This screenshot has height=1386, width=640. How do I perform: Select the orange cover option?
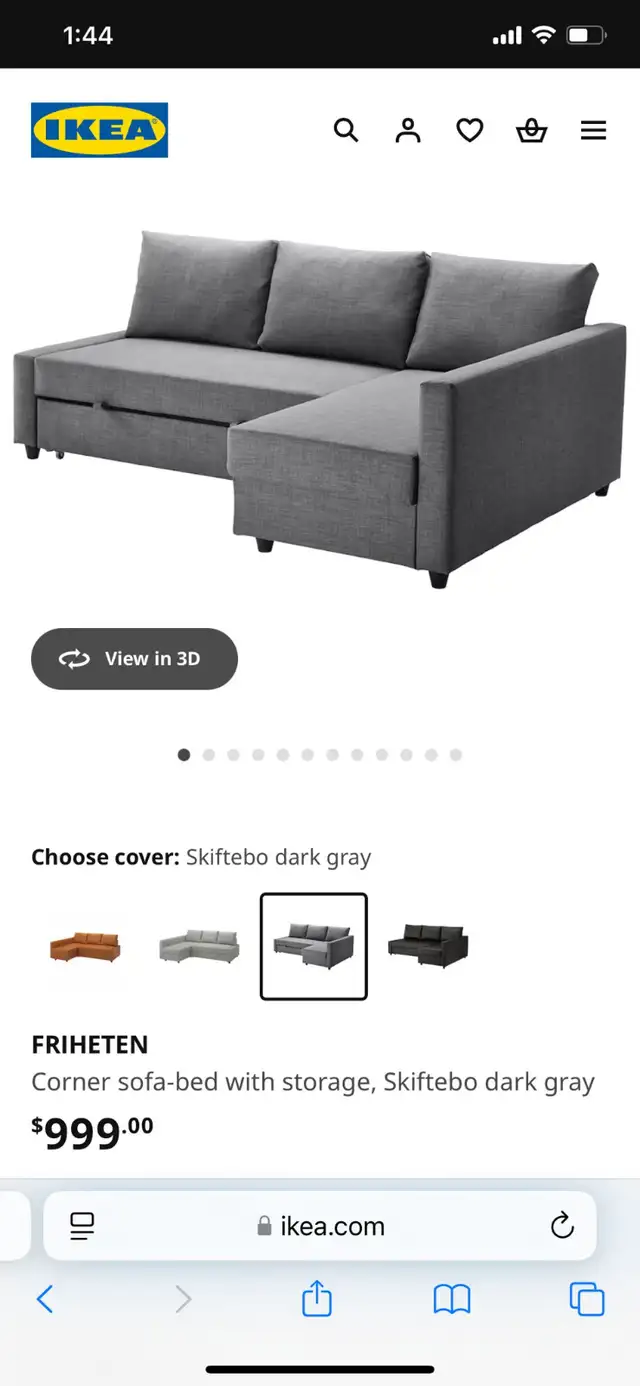pyautogui.click(x=86, y=945)
